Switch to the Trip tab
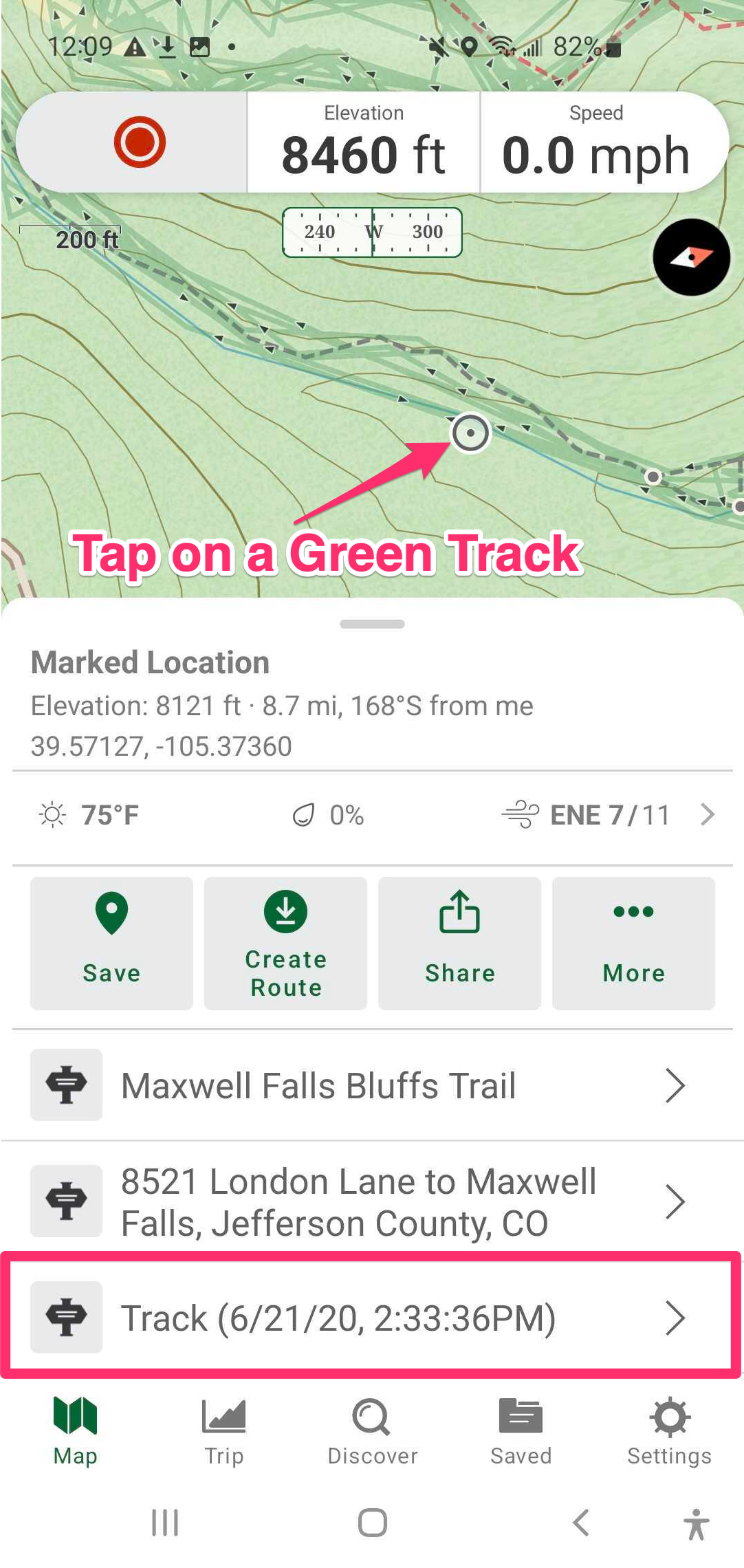The height and width of the screenshot is (1568, 744). coord(223,1433)
